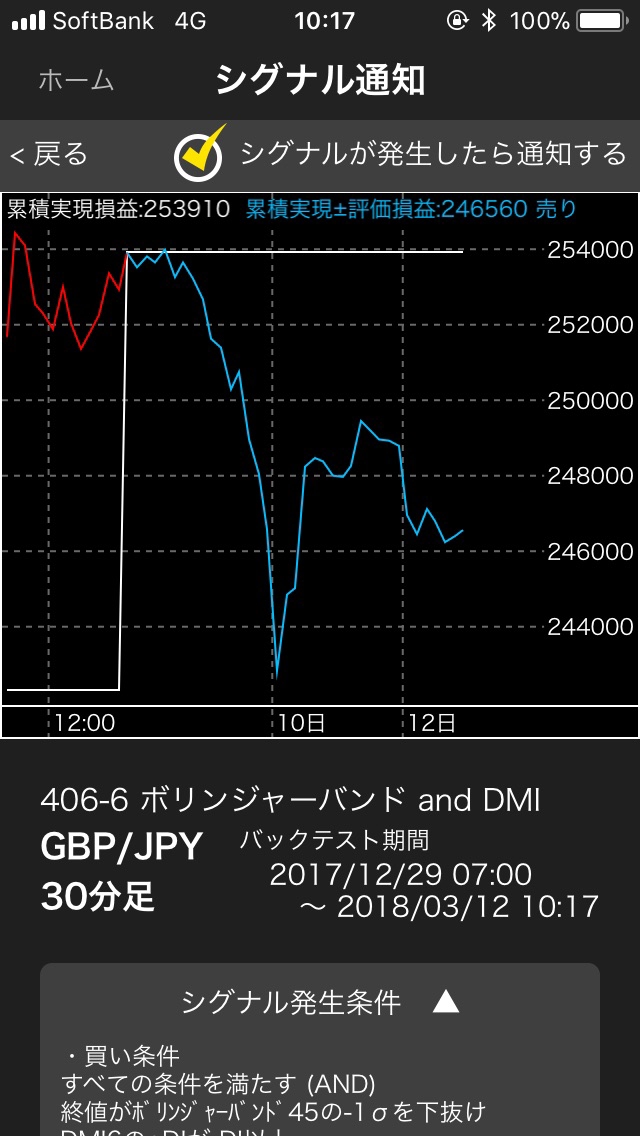Collapse the シグナル発生条件 section

(x=320, y=1003)
